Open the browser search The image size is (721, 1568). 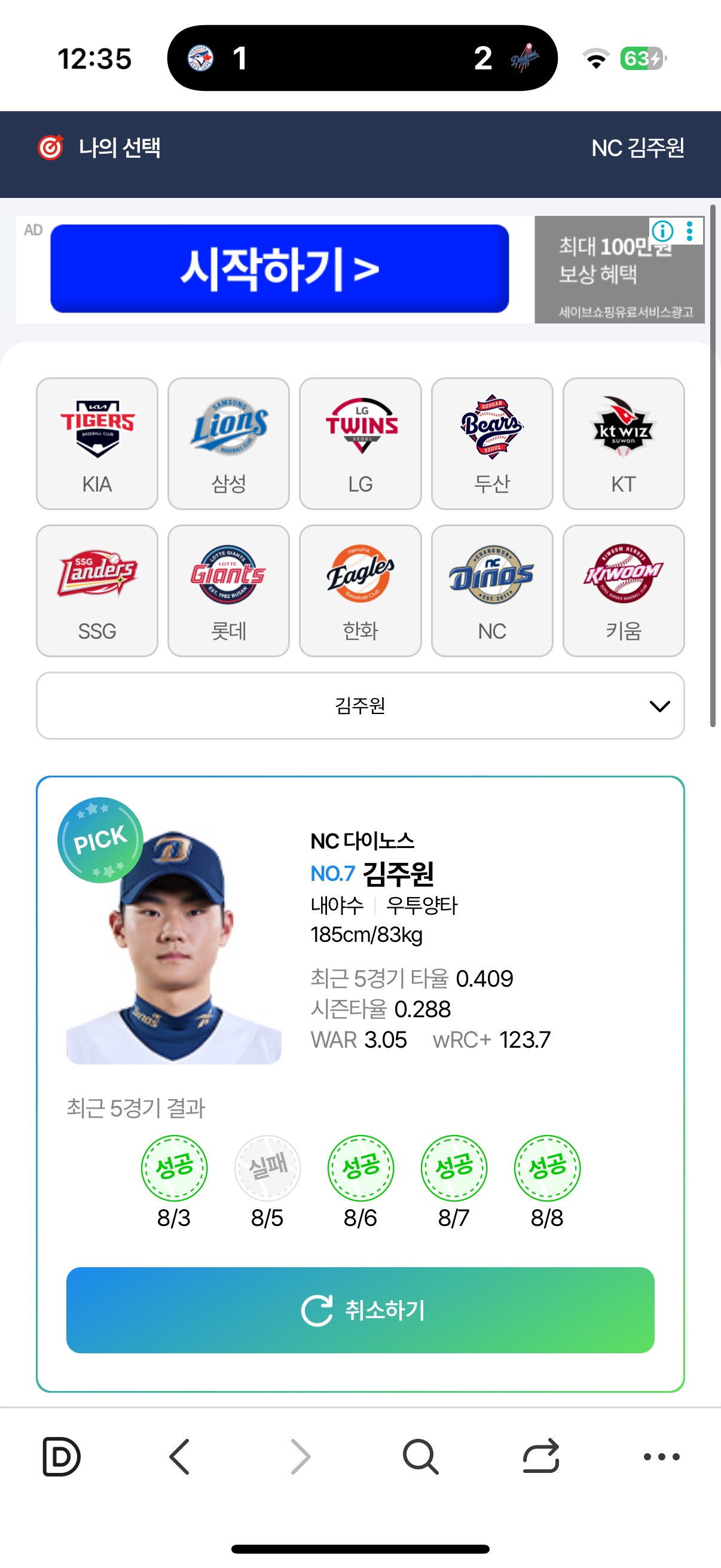tap(420, 1457)
